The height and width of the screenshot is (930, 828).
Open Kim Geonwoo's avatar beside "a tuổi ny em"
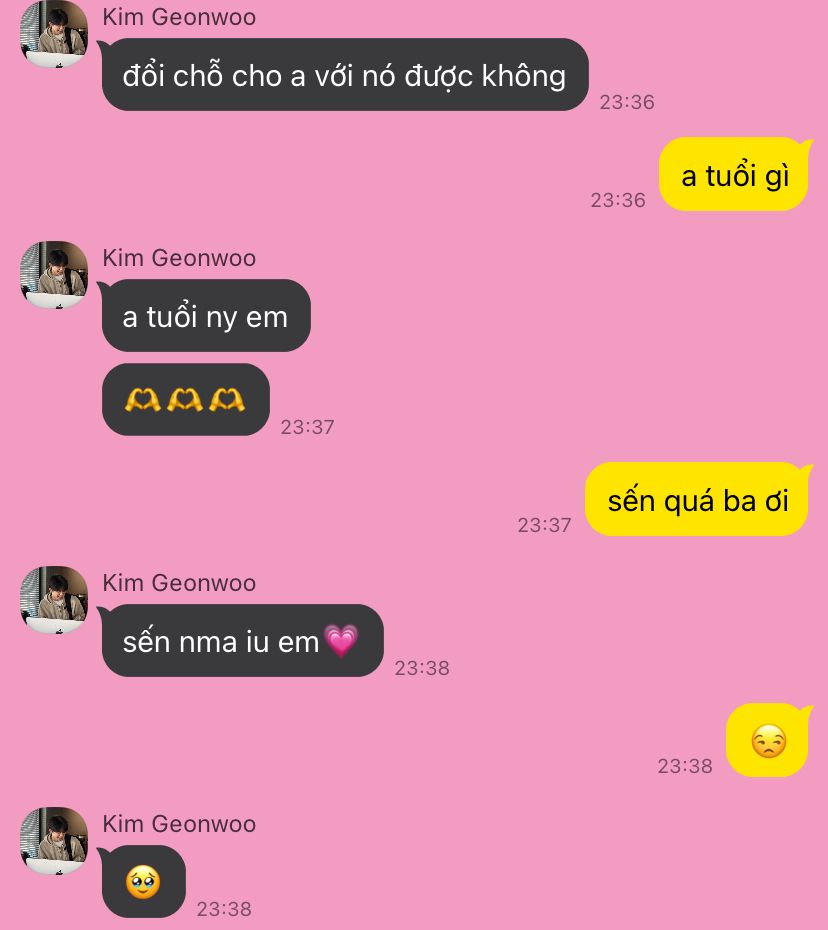(53, 274)
